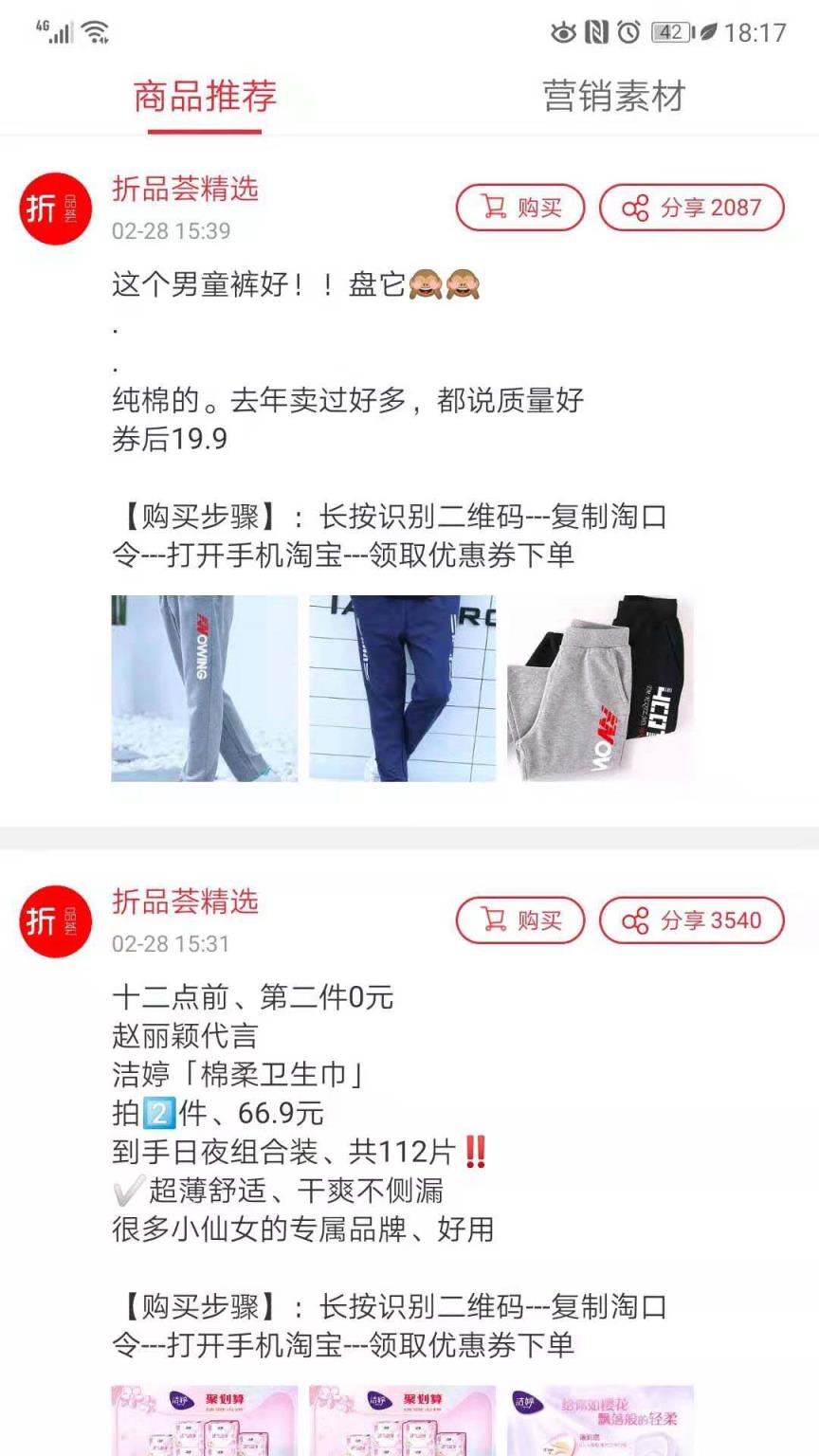
Task: Click the share icon next to 分享 2087
Action: [634, 209]
